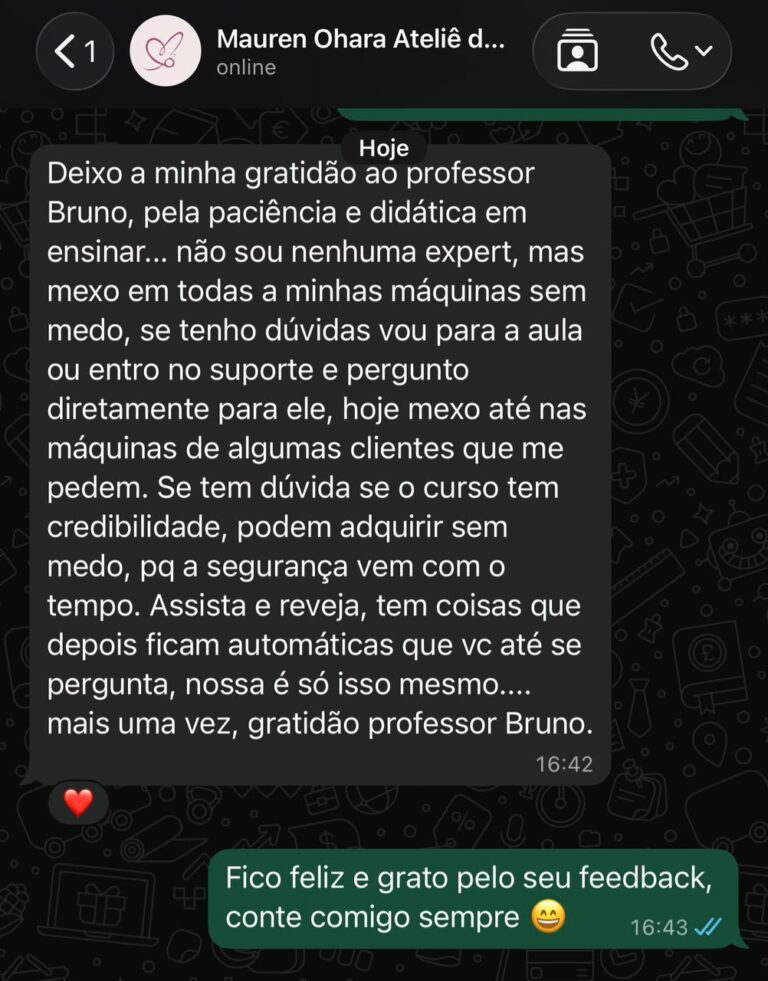Start a voice call with the contact
The width and height of the screenshot is (768, 981).
click(680, 51)
